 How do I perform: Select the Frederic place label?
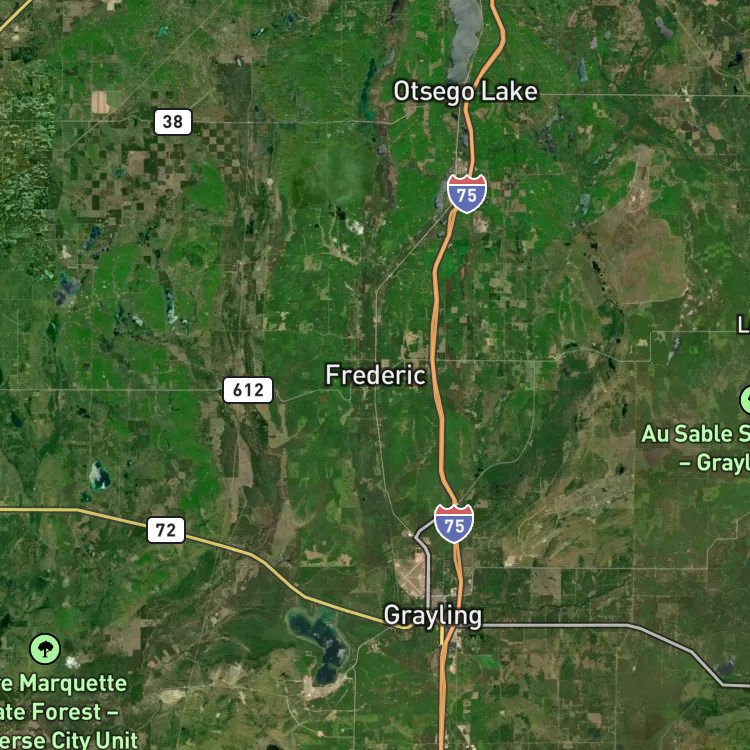click(375, 375)
